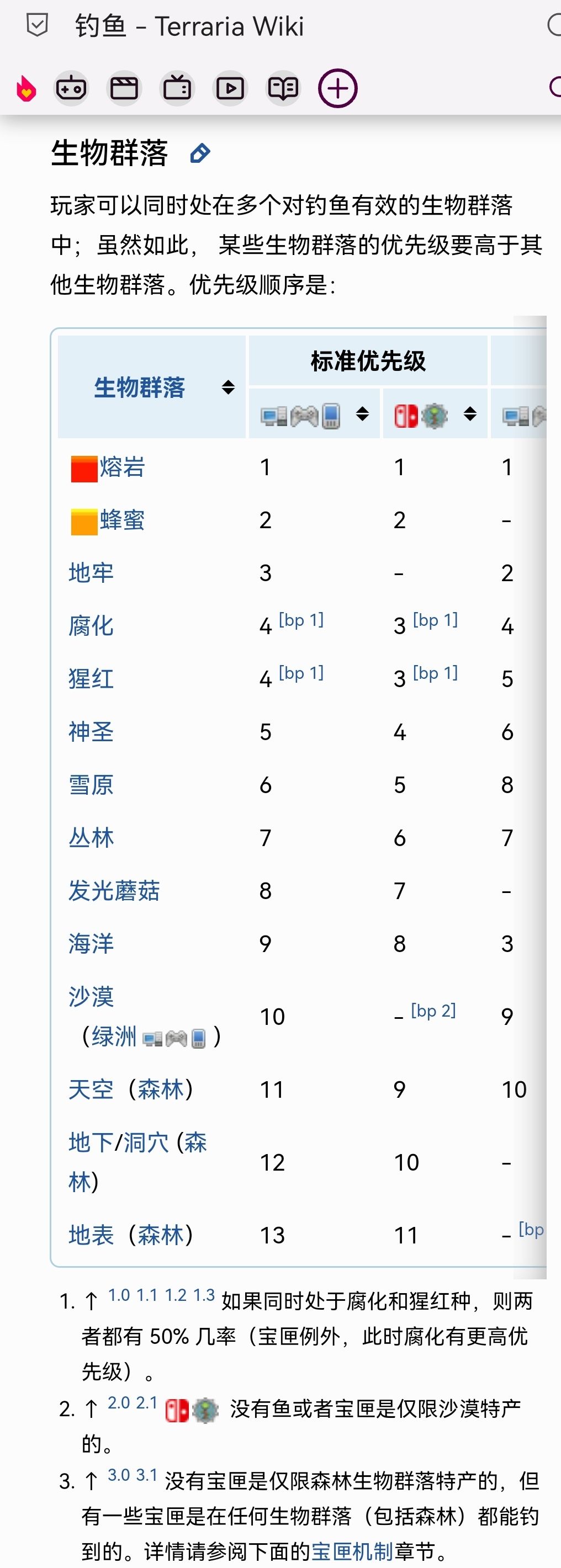
Task: Open the 地牢 biome link
Action: click(91, 573)
